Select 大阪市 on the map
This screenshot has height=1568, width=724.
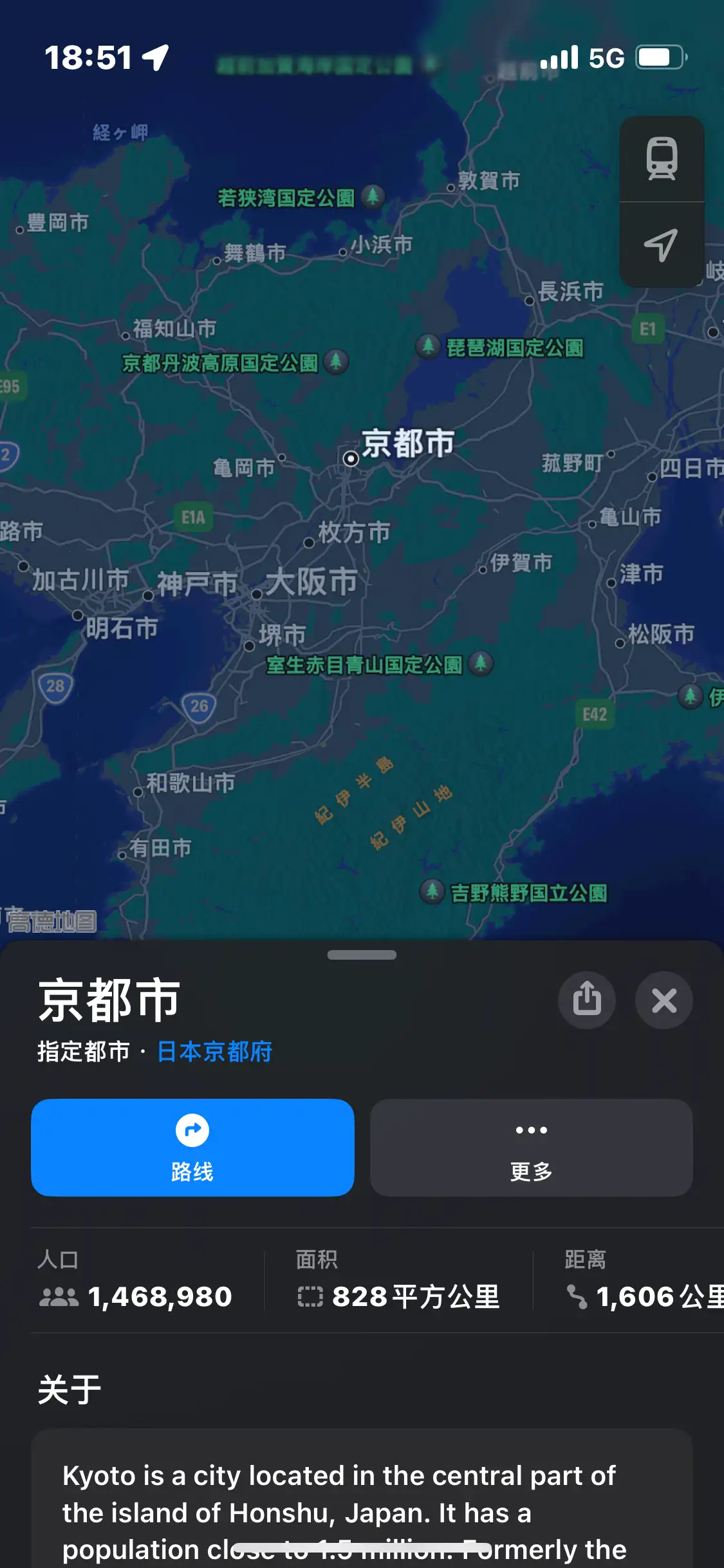click(311, 583)
